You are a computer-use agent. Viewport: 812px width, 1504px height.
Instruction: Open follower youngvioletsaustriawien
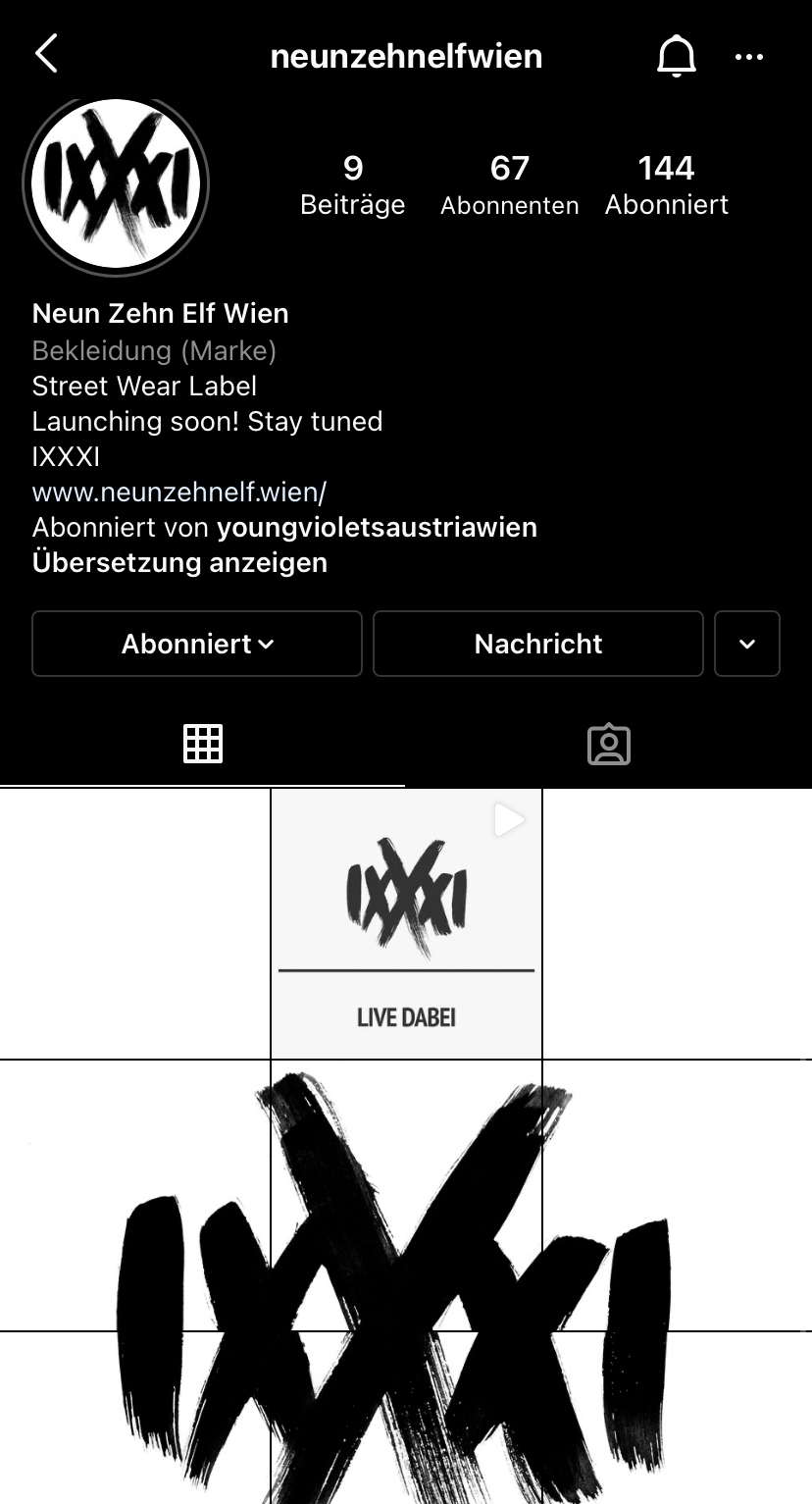377,527
